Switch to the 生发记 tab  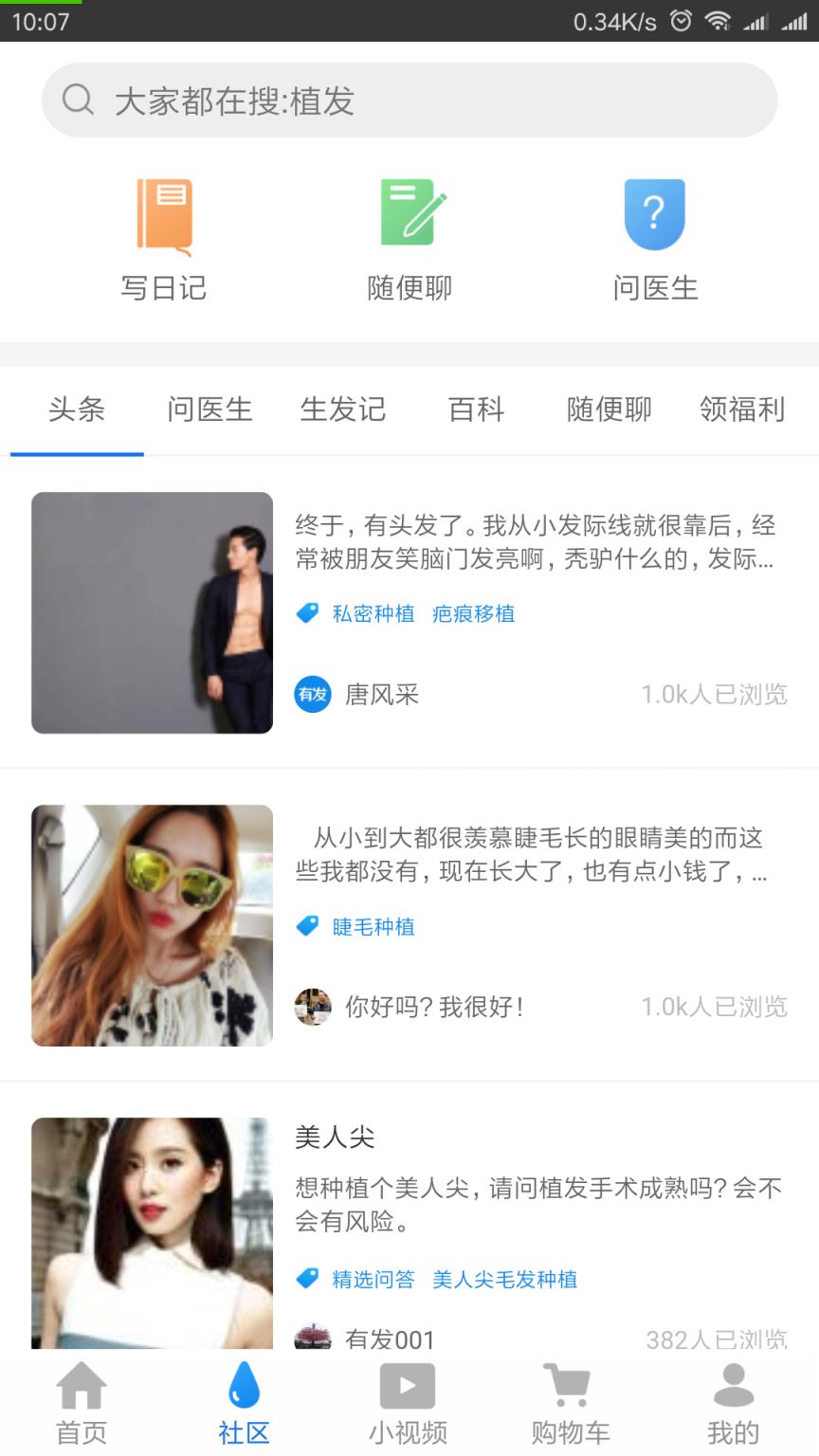[342, 409]
